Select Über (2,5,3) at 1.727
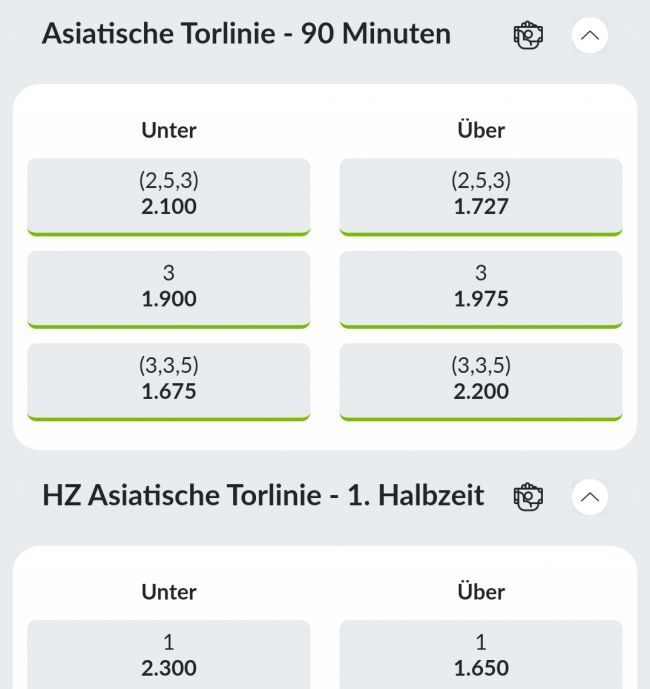 click(481, 195)
